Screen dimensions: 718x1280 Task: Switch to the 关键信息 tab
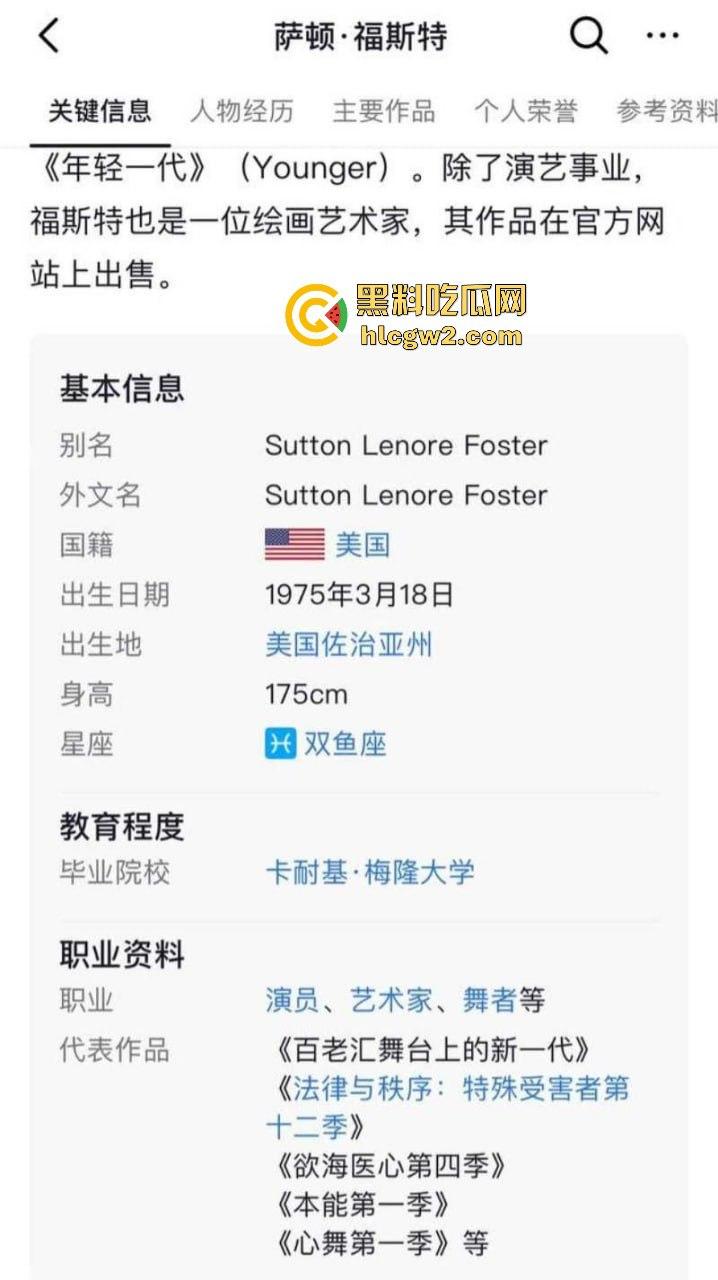point(100,111)
